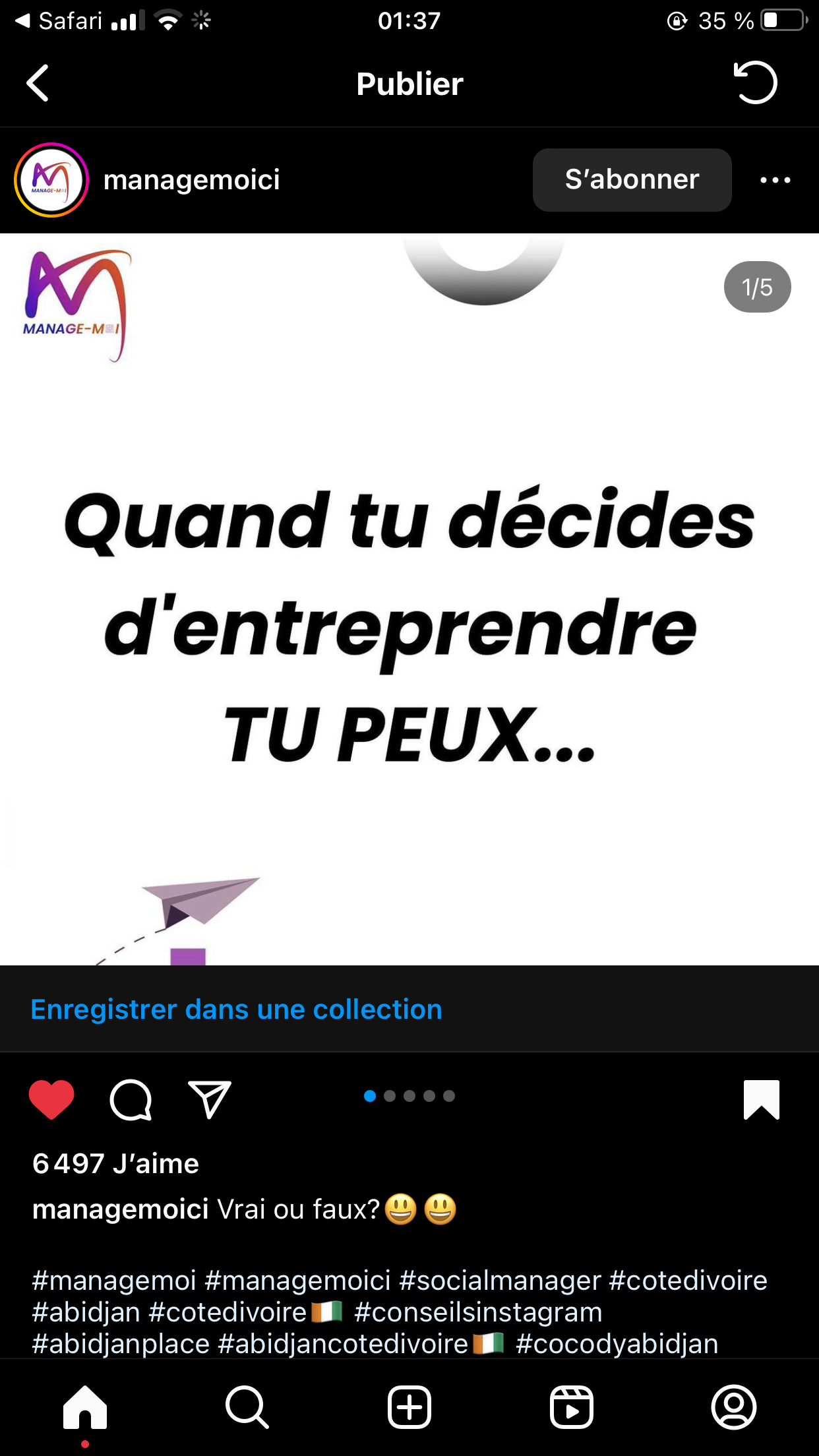Remove the bookmark from this post
The image size is (819, 1456).
click(762, 1099)
